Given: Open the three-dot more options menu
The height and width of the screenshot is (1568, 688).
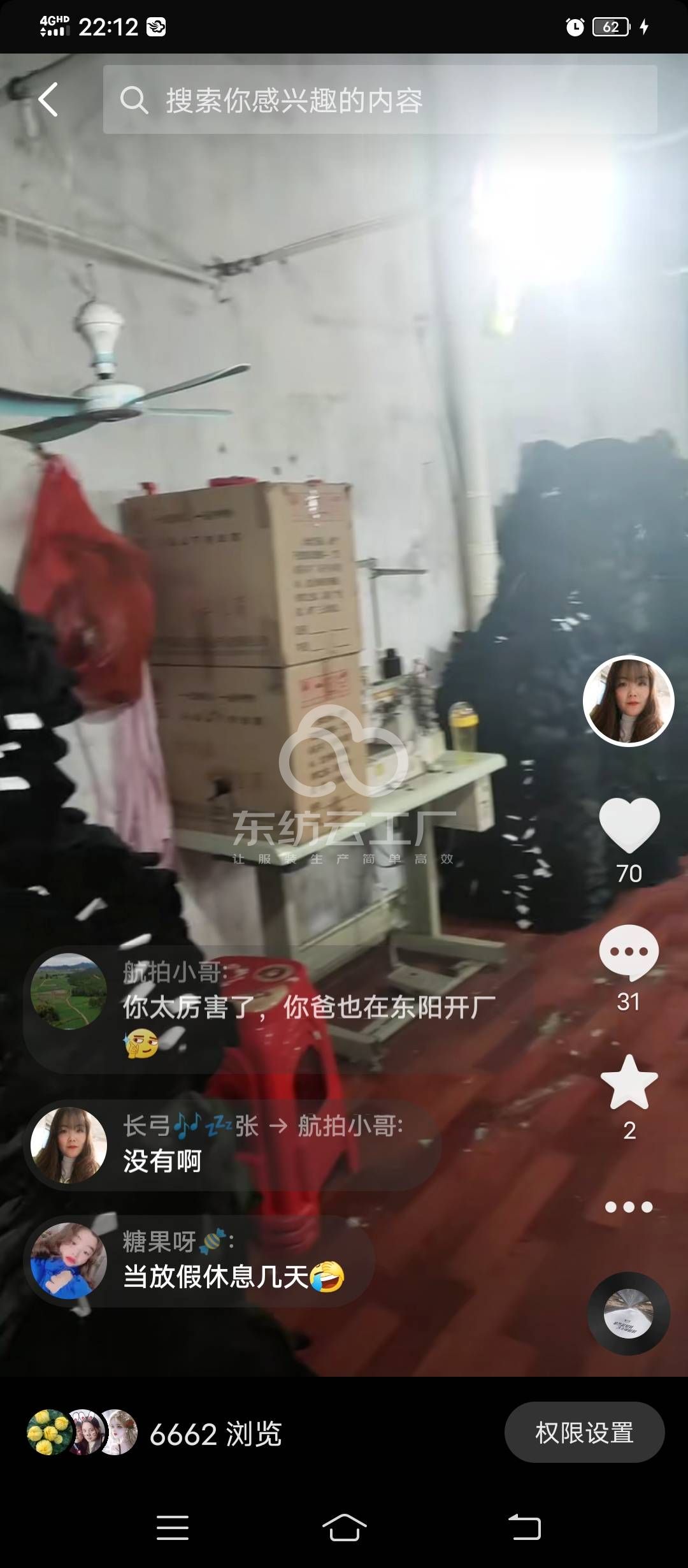Looking at the screenshot, I should [629, 1207].
